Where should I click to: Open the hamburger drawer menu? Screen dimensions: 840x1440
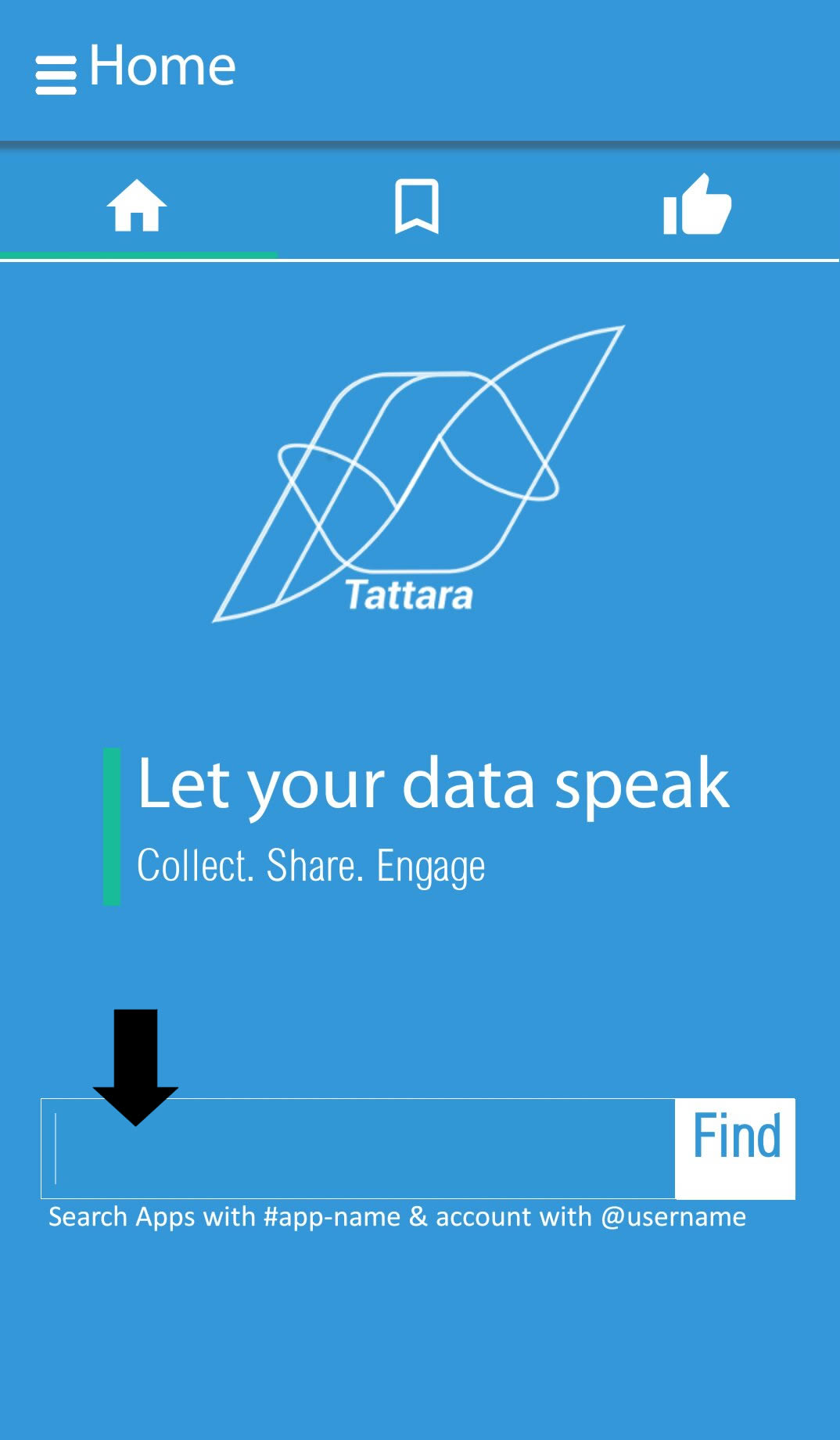[x=56, y=75]
